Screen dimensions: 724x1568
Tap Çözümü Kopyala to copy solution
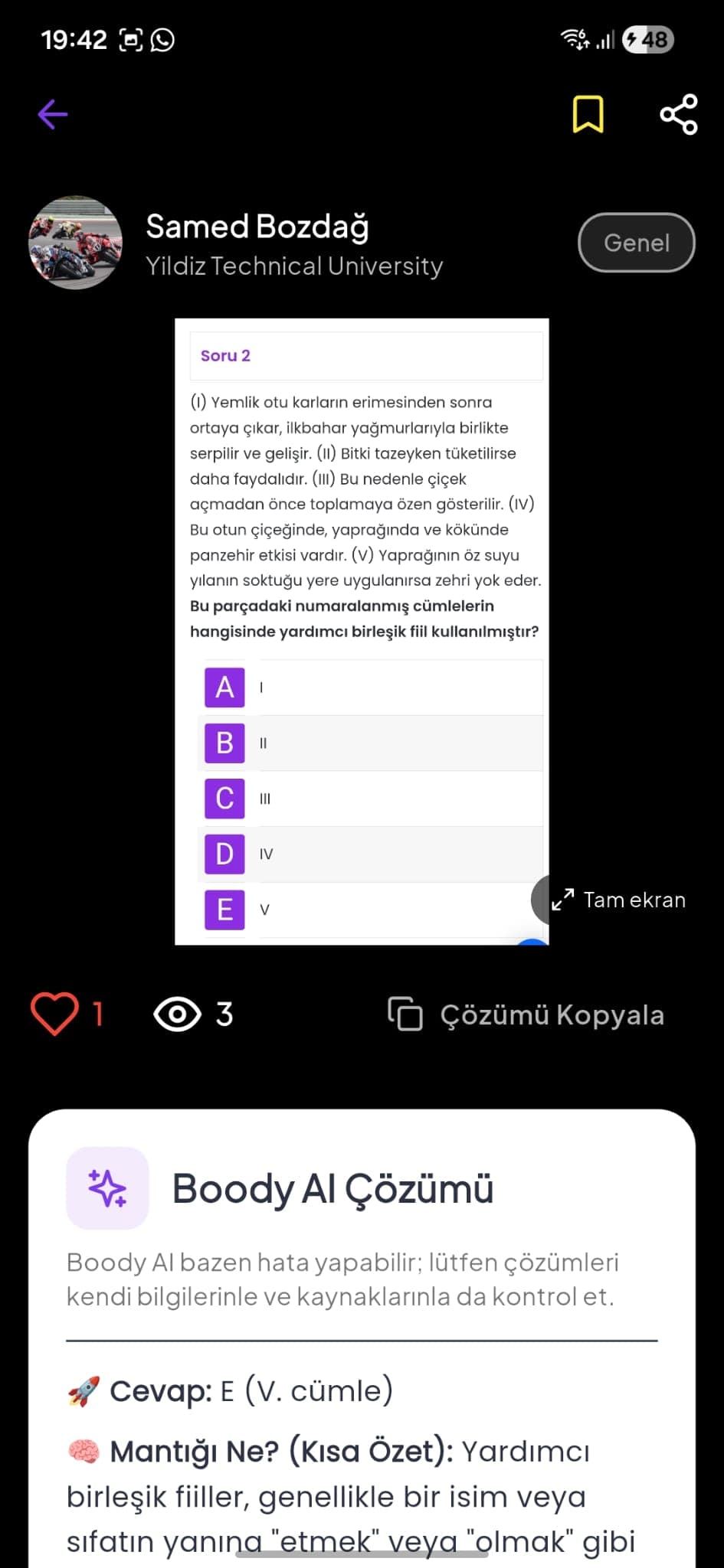pos(552,1014)
